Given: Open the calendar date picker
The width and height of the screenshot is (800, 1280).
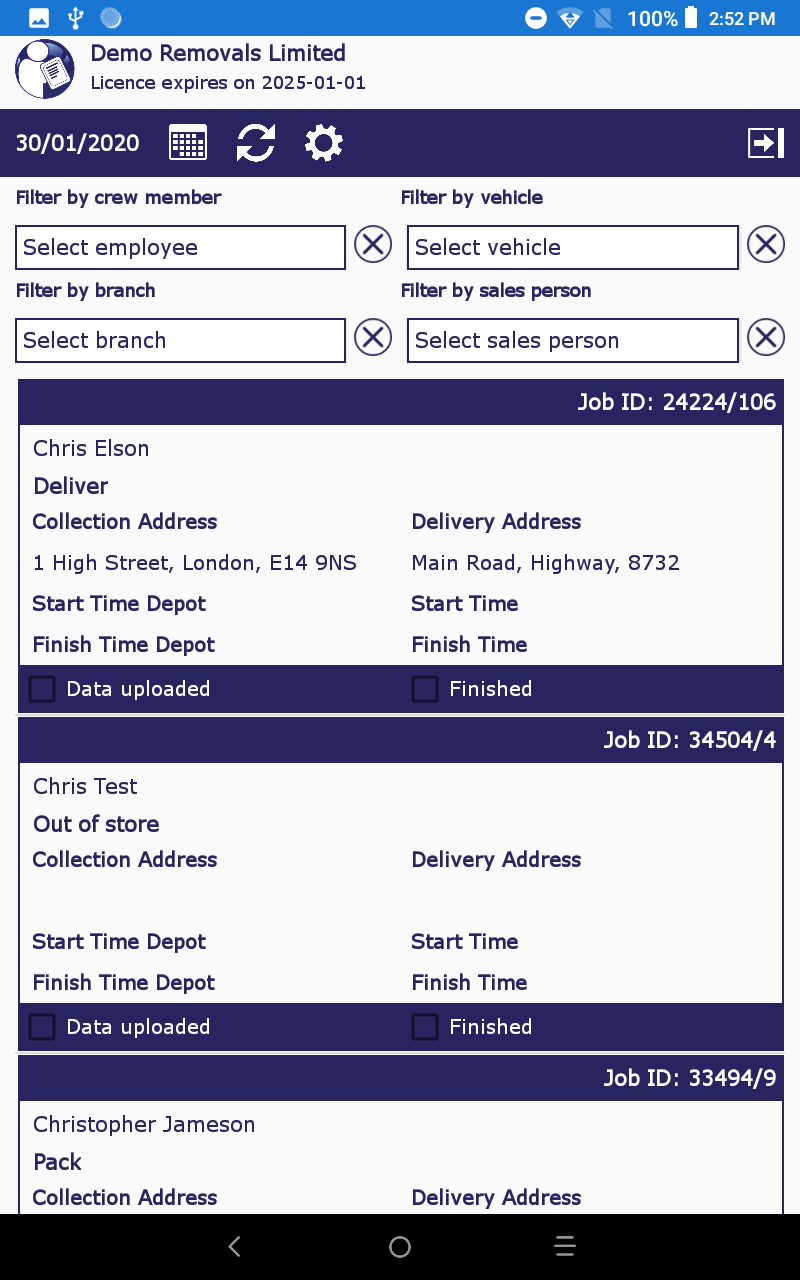Looking at the screenshot, I should pyautogui.click(x=188, y=143).
